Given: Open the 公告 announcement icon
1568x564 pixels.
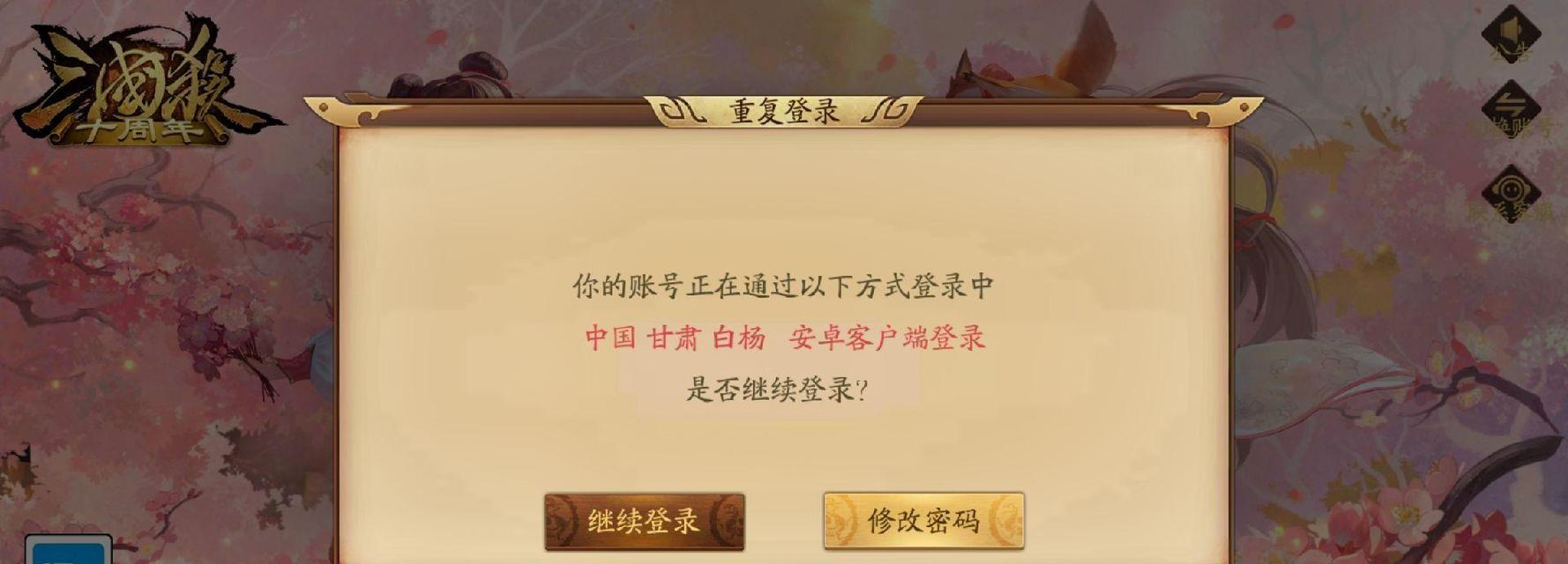Looking at the screenshot, I should [1510, 33].
